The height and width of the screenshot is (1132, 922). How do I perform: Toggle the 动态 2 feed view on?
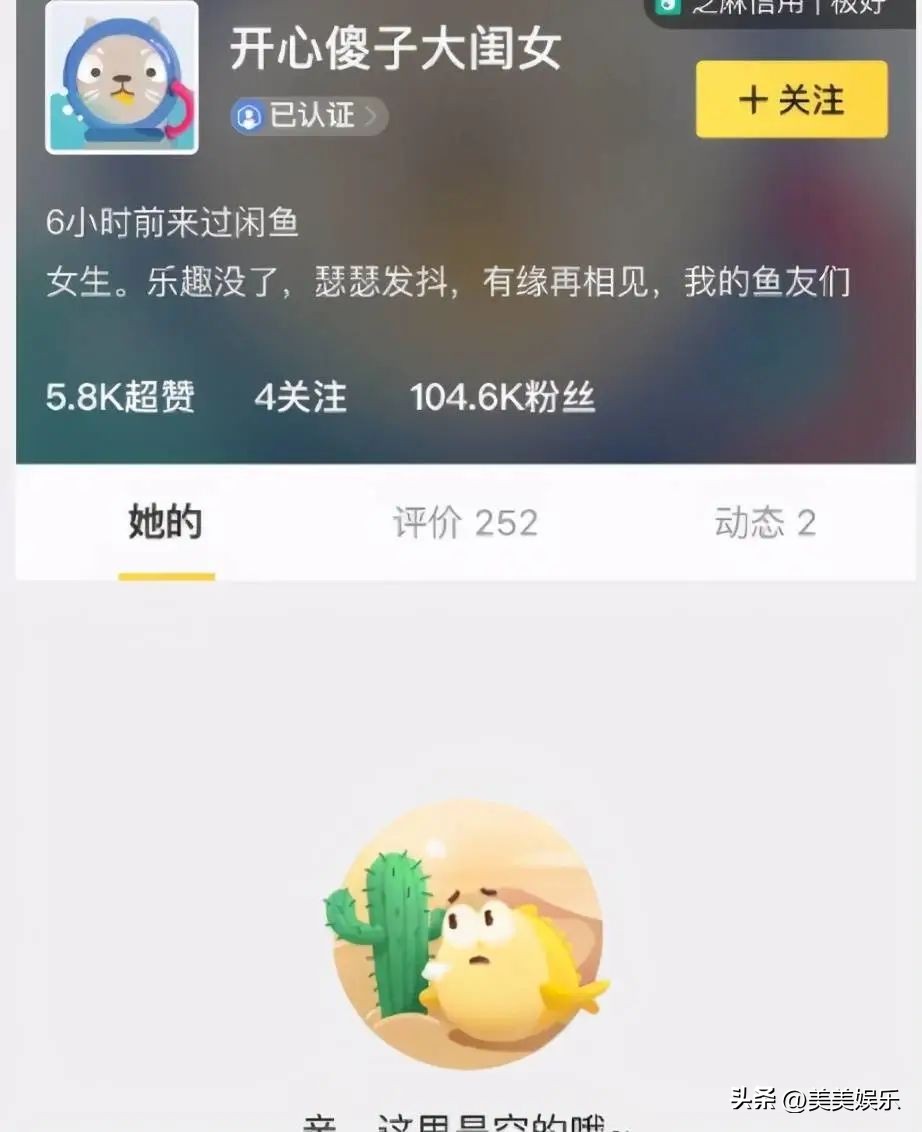tap(763, 522)
